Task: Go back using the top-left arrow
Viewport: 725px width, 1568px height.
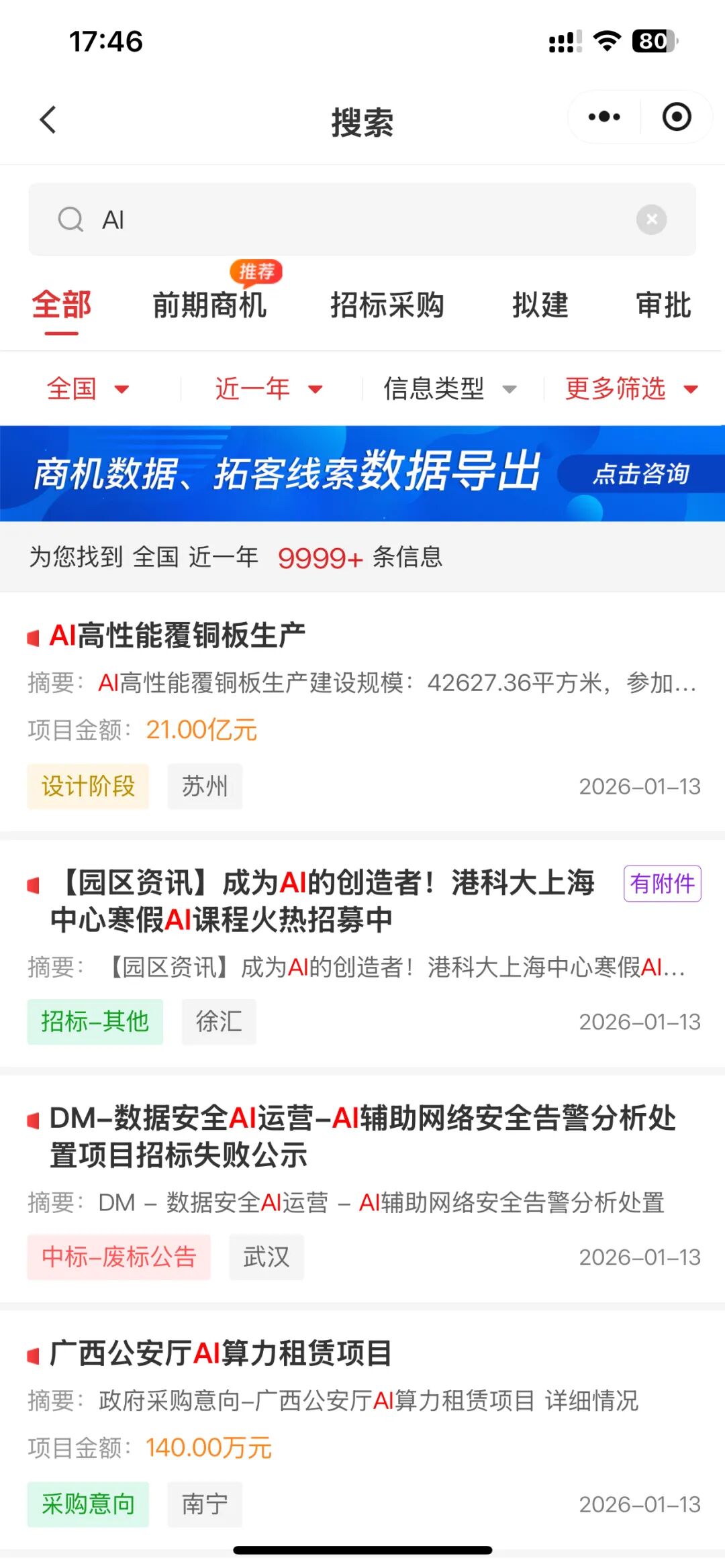Action: [48, 121]
